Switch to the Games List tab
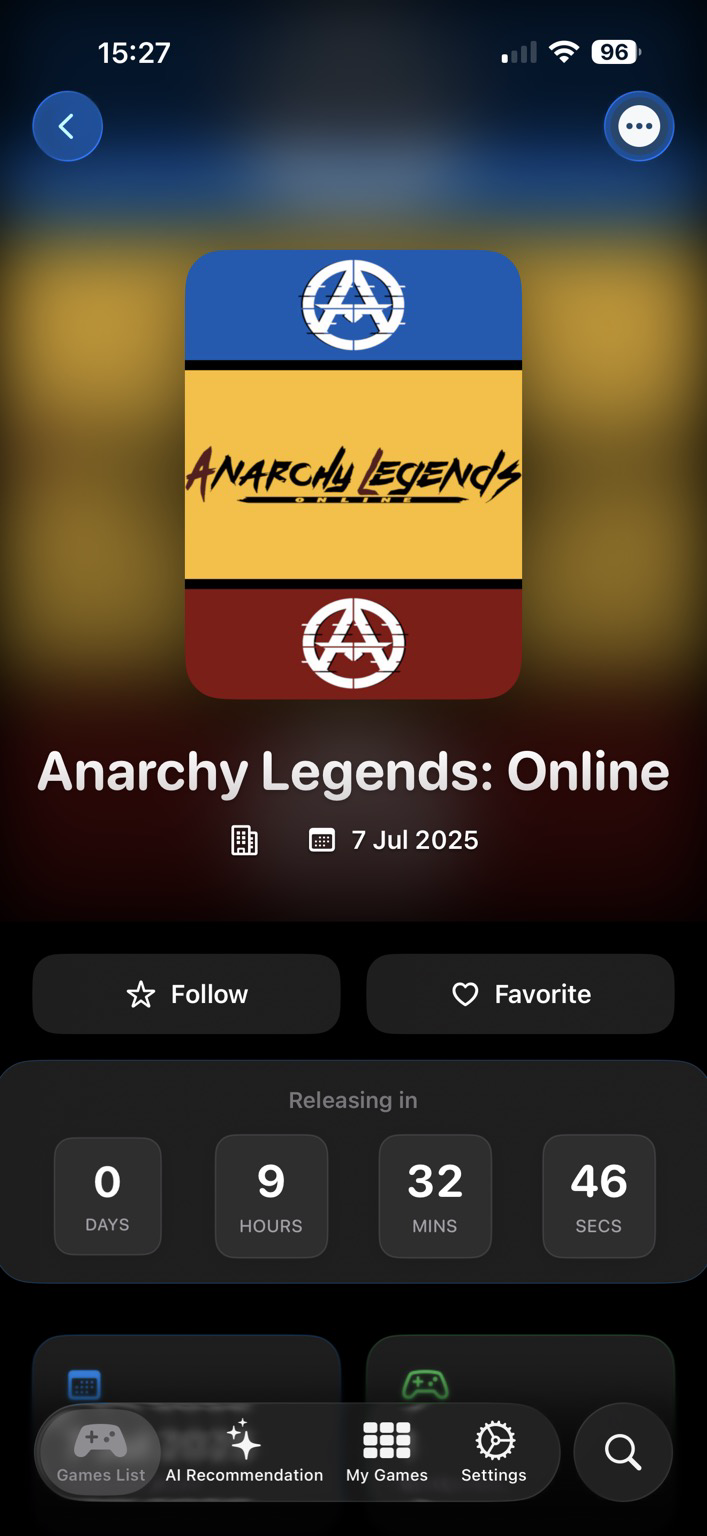Viewport: 707px width, 1536px height. tap(101, 1452)
